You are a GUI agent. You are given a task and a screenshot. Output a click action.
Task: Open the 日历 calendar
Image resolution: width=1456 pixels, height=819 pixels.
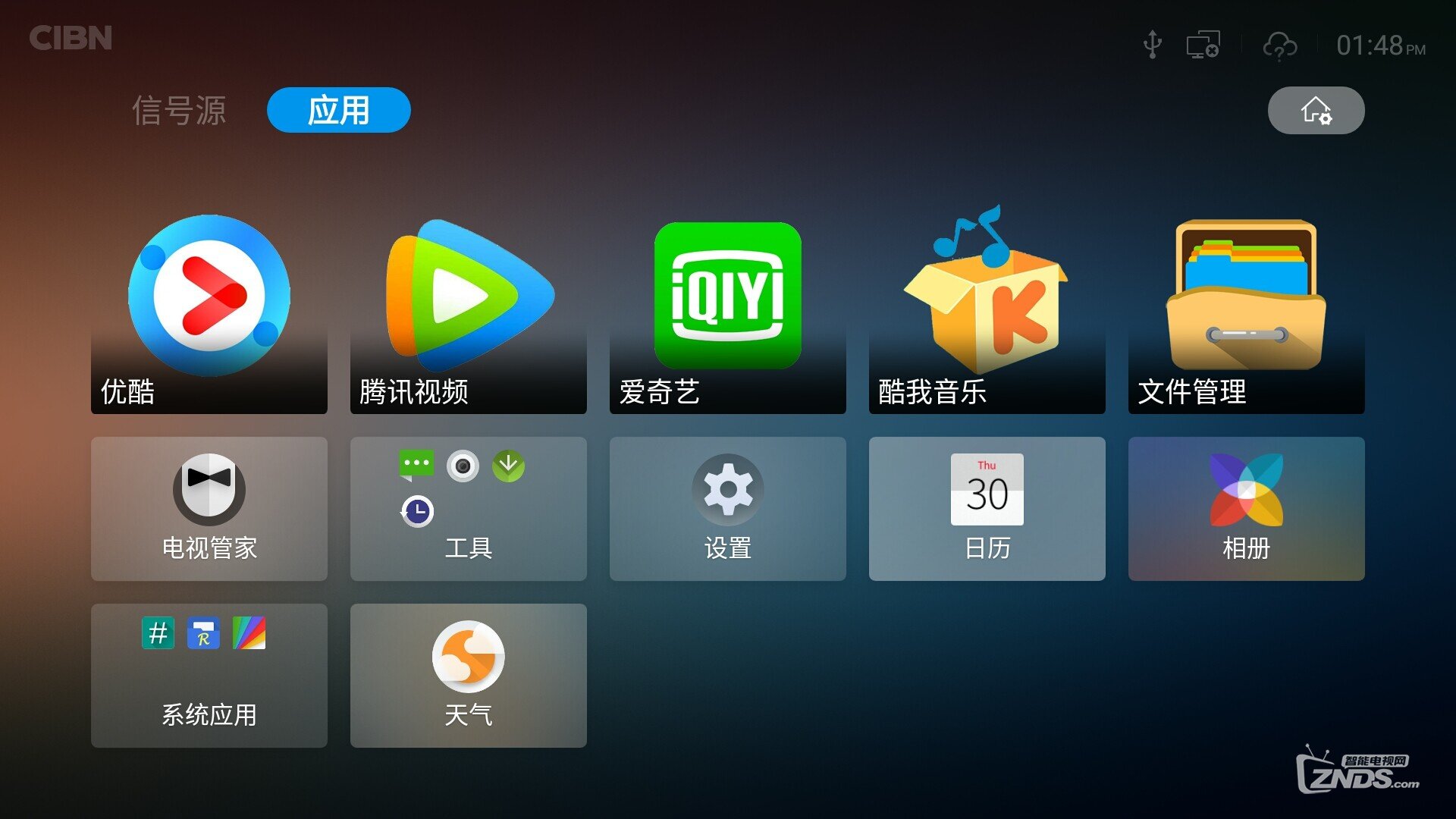[987, 508]
